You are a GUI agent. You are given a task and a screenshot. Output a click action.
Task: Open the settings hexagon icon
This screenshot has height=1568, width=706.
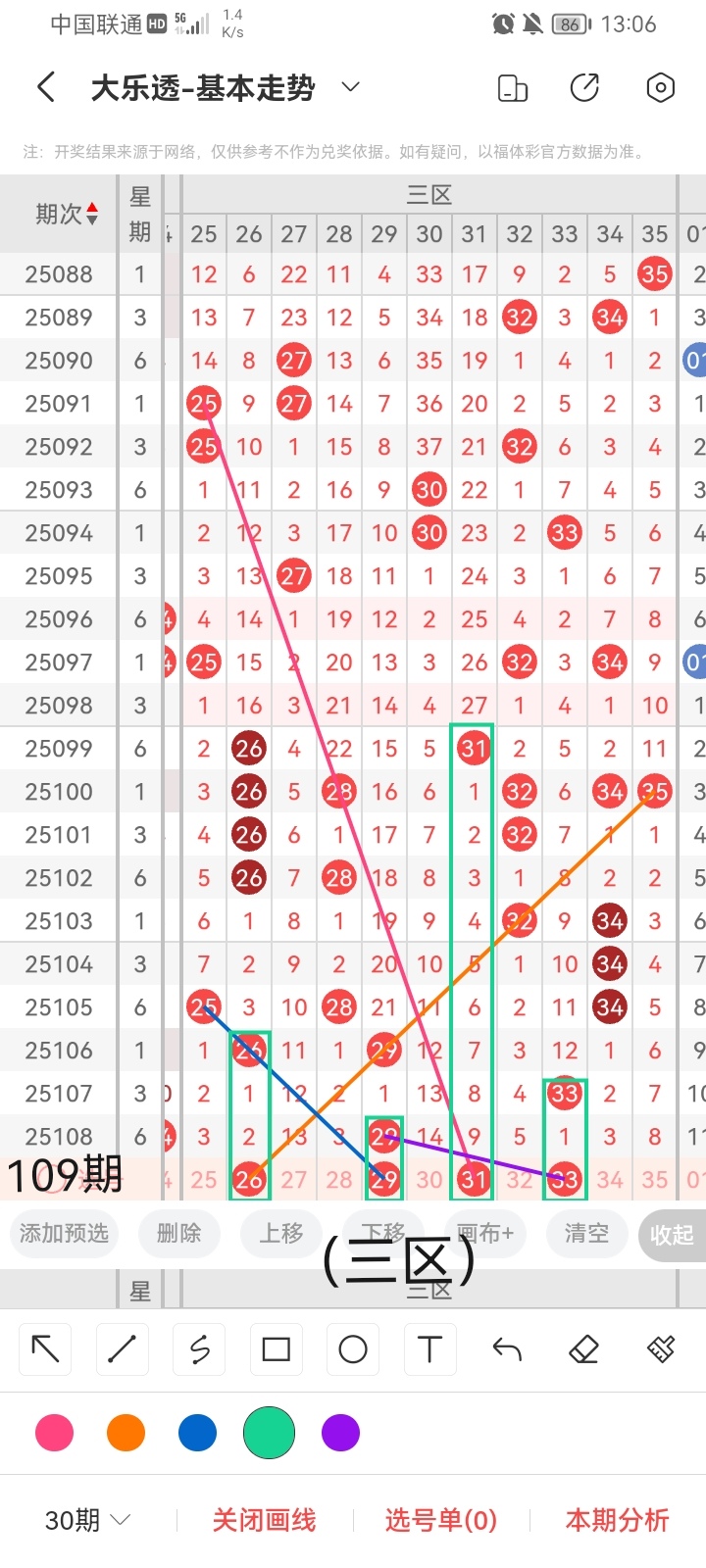point(661,88)
